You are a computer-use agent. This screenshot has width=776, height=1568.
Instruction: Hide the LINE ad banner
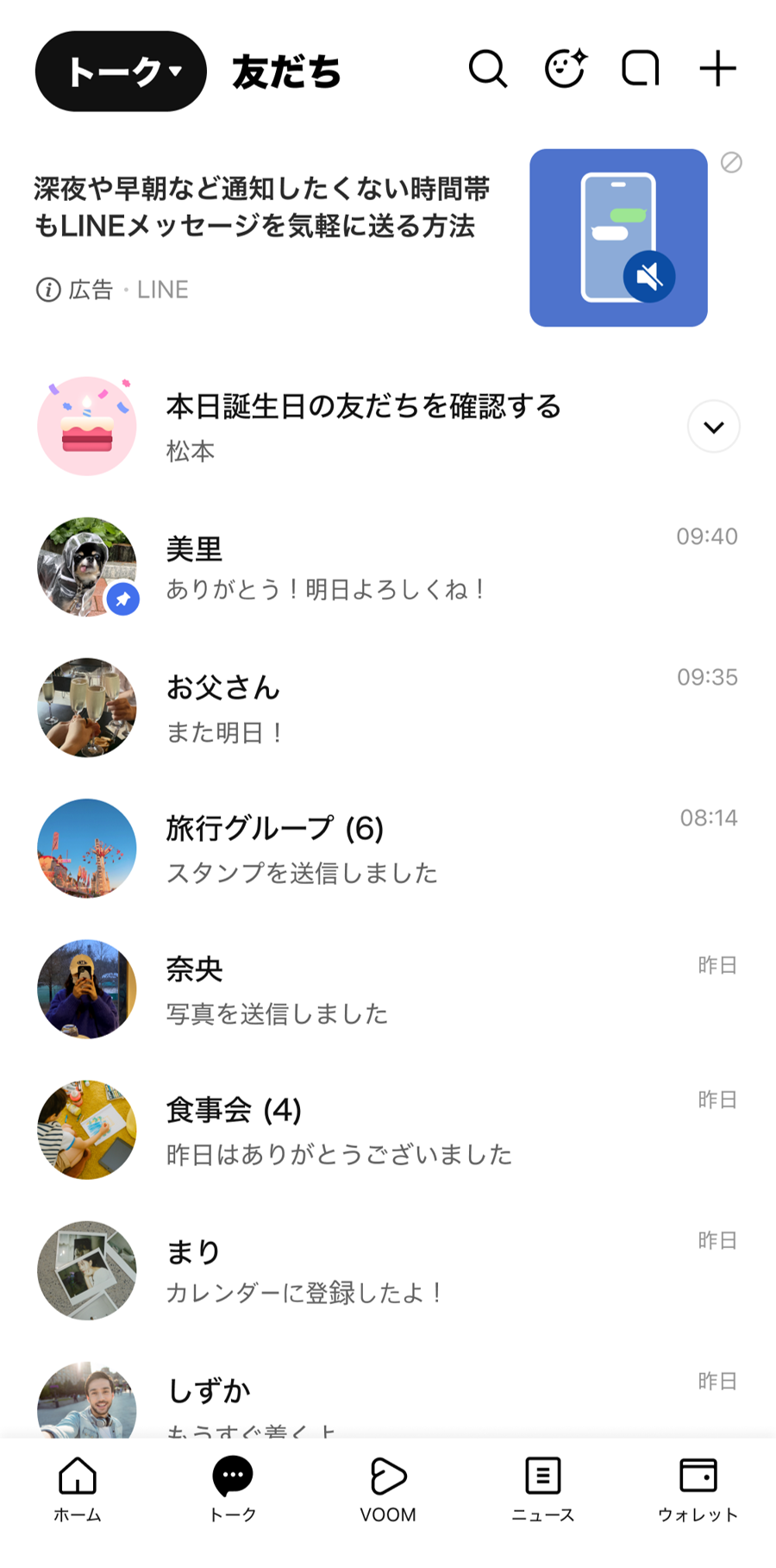pyautogui.click(x=731, y=162)
